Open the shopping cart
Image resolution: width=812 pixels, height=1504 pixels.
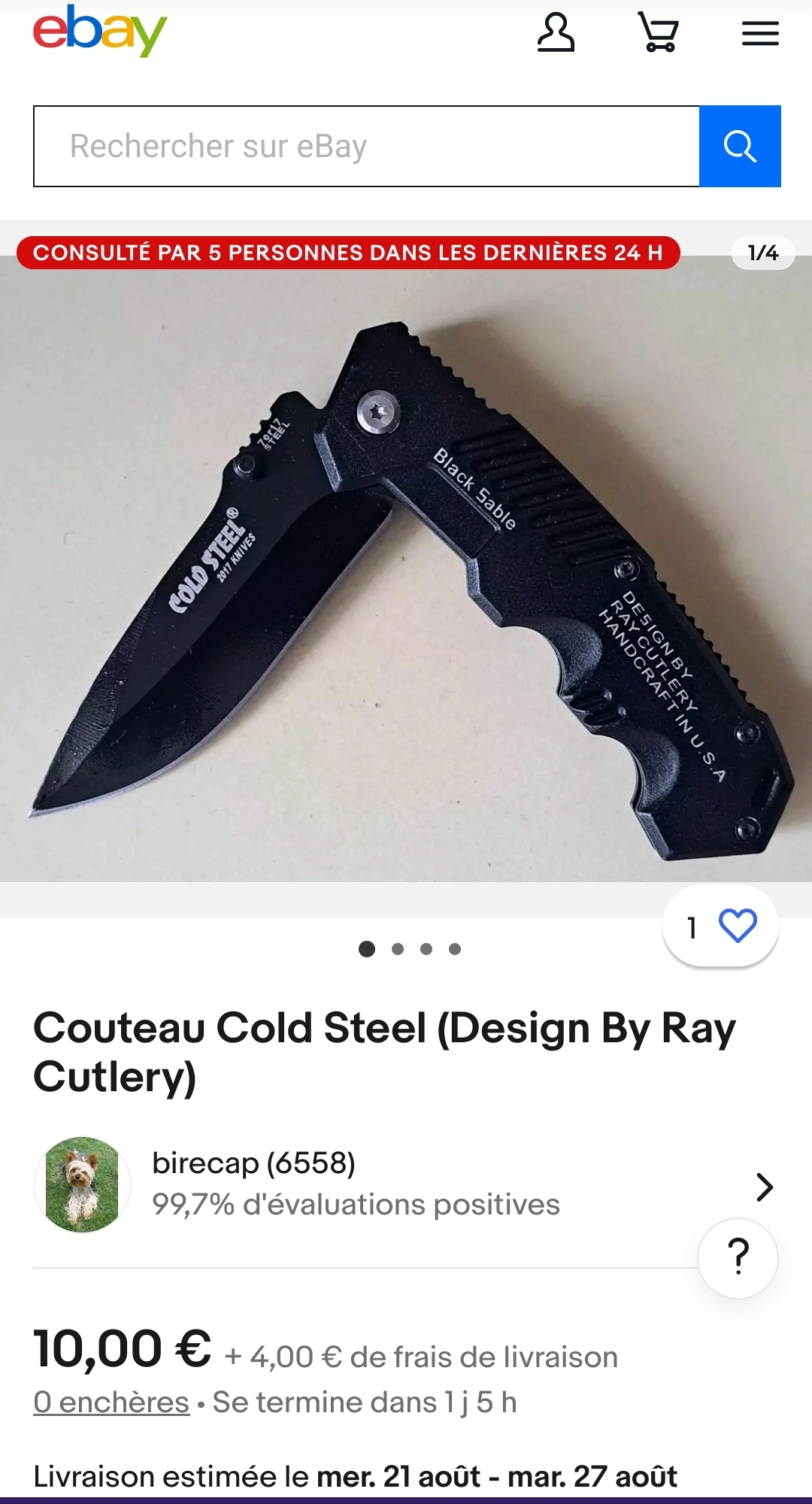click(x=659, y=33)
